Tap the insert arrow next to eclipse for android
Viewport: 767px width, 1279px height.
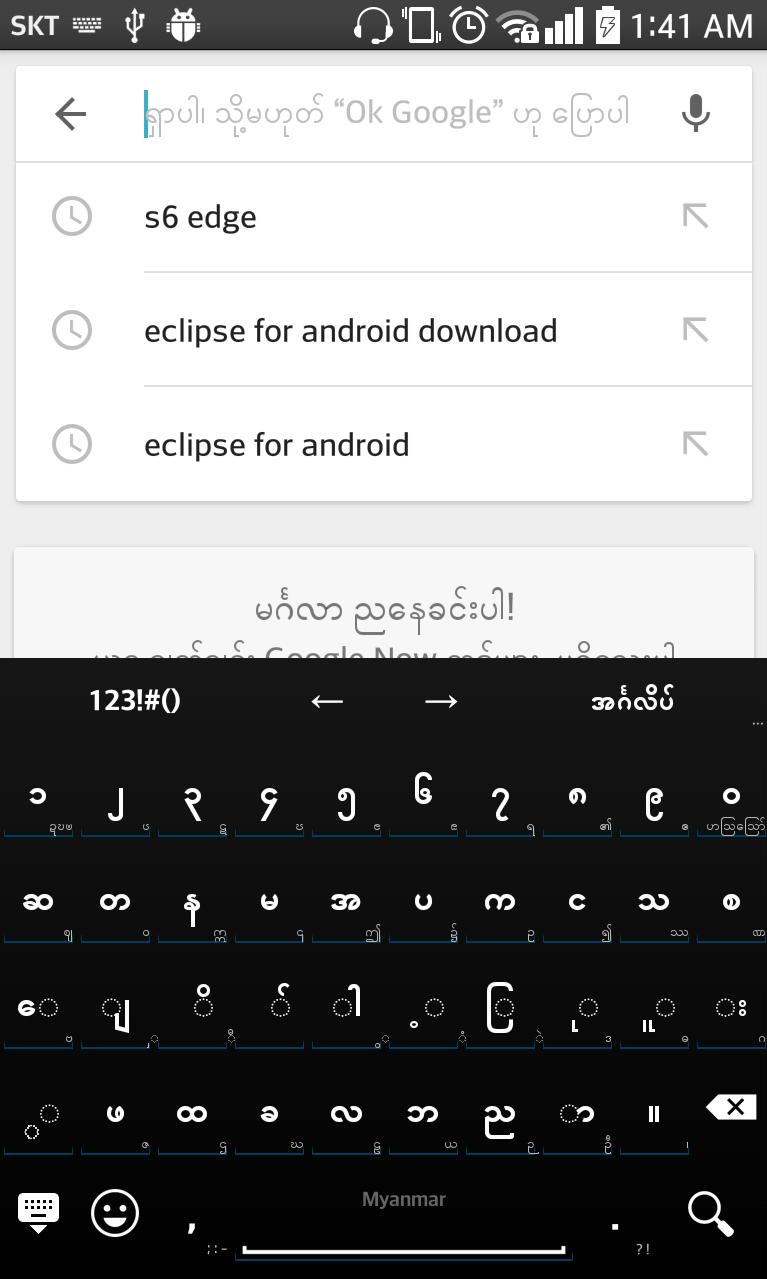pos(697,444)
